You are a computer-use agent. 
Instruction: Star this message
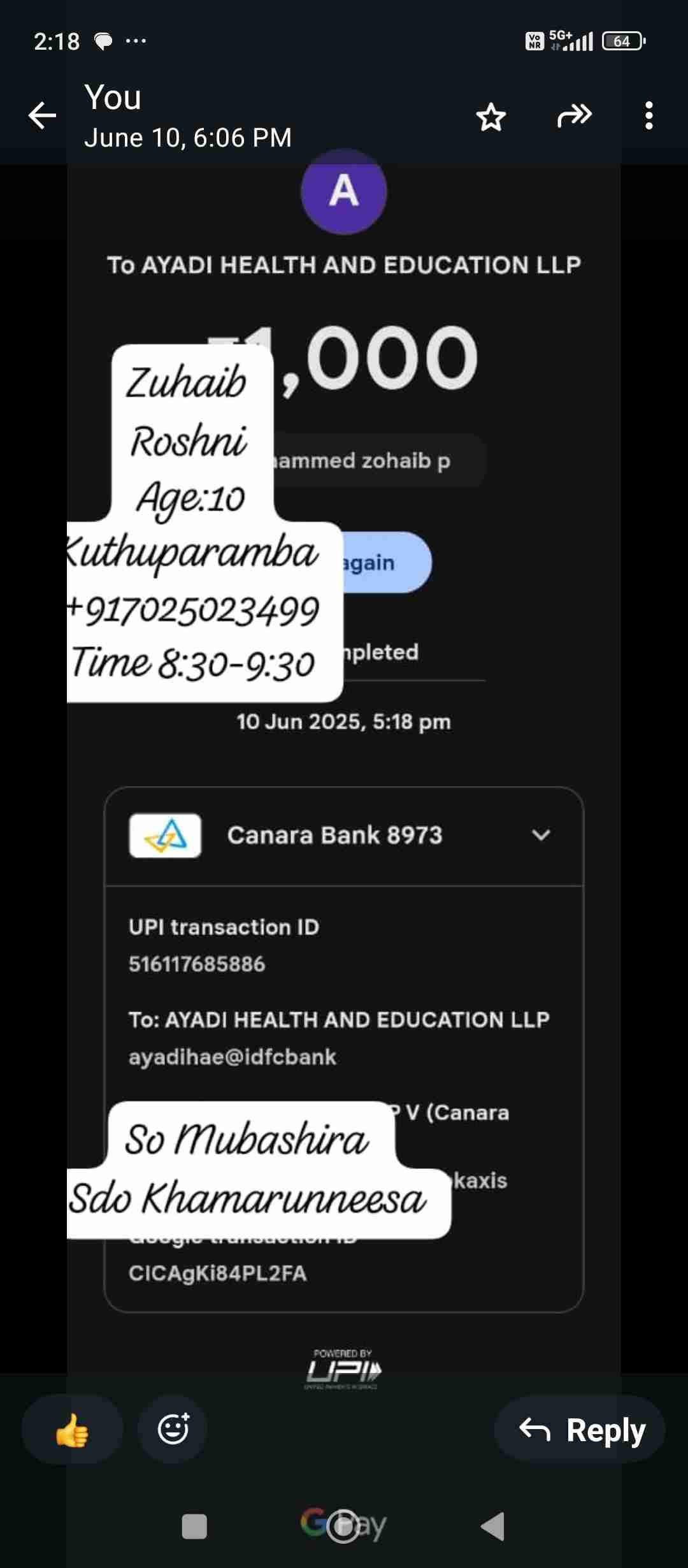click(x=491, y=117)
